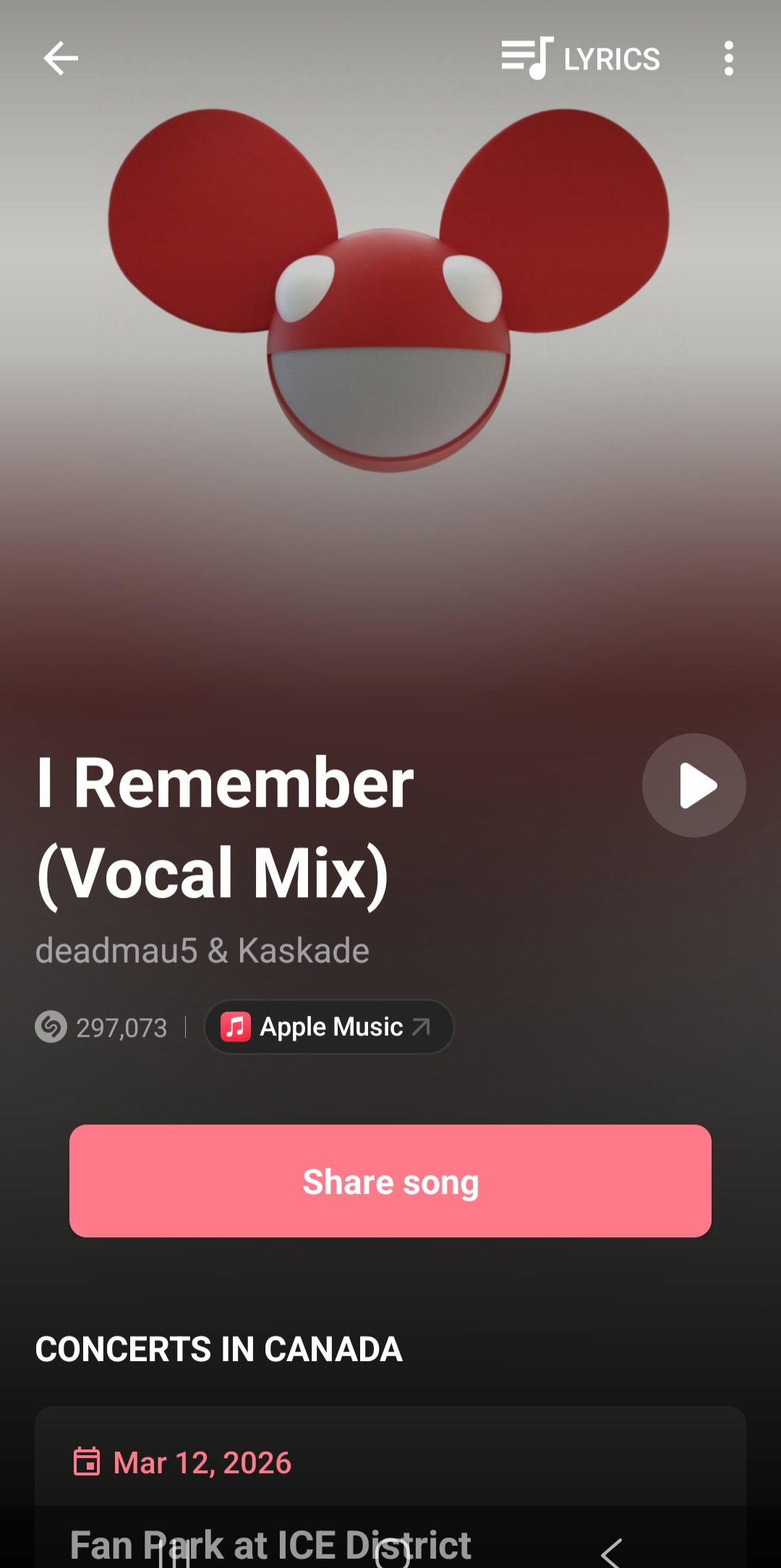Go back using the top arrow
Viewport: 781px width, 1568px height.
[x=61, y=59]
